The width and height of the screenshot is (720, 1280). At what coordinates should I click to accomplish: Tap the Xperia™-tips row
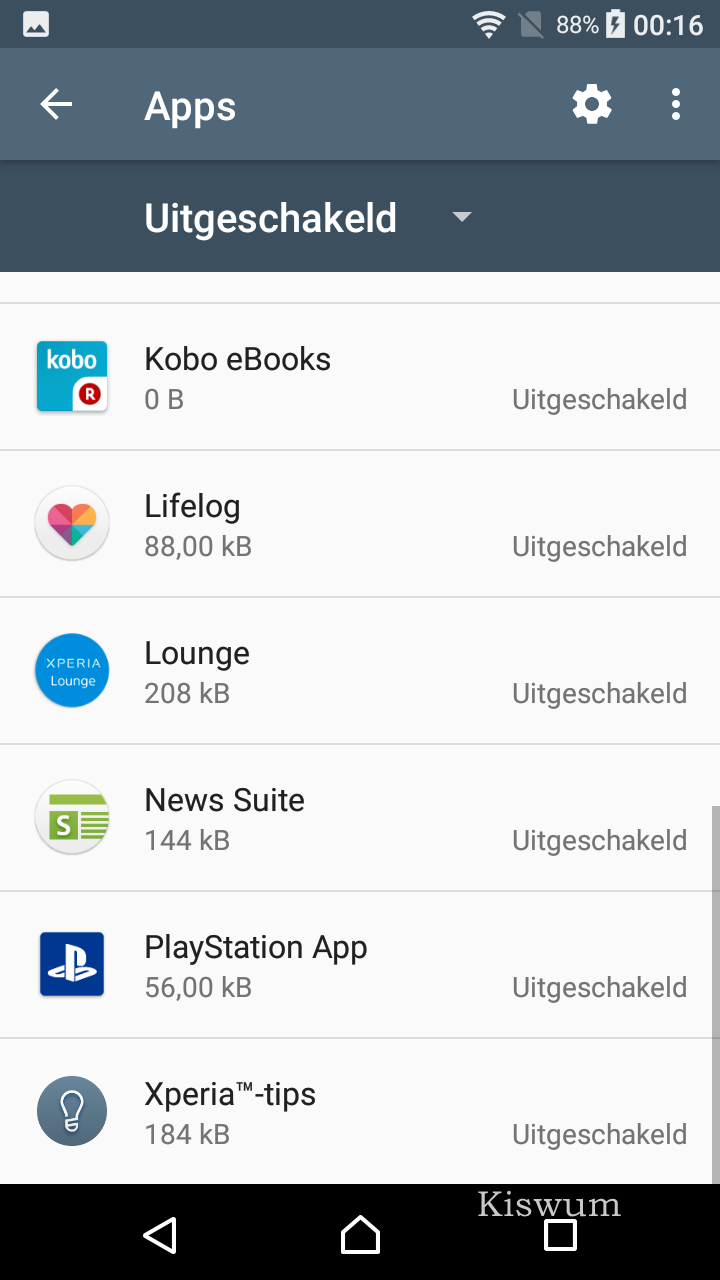(360, 1111)
